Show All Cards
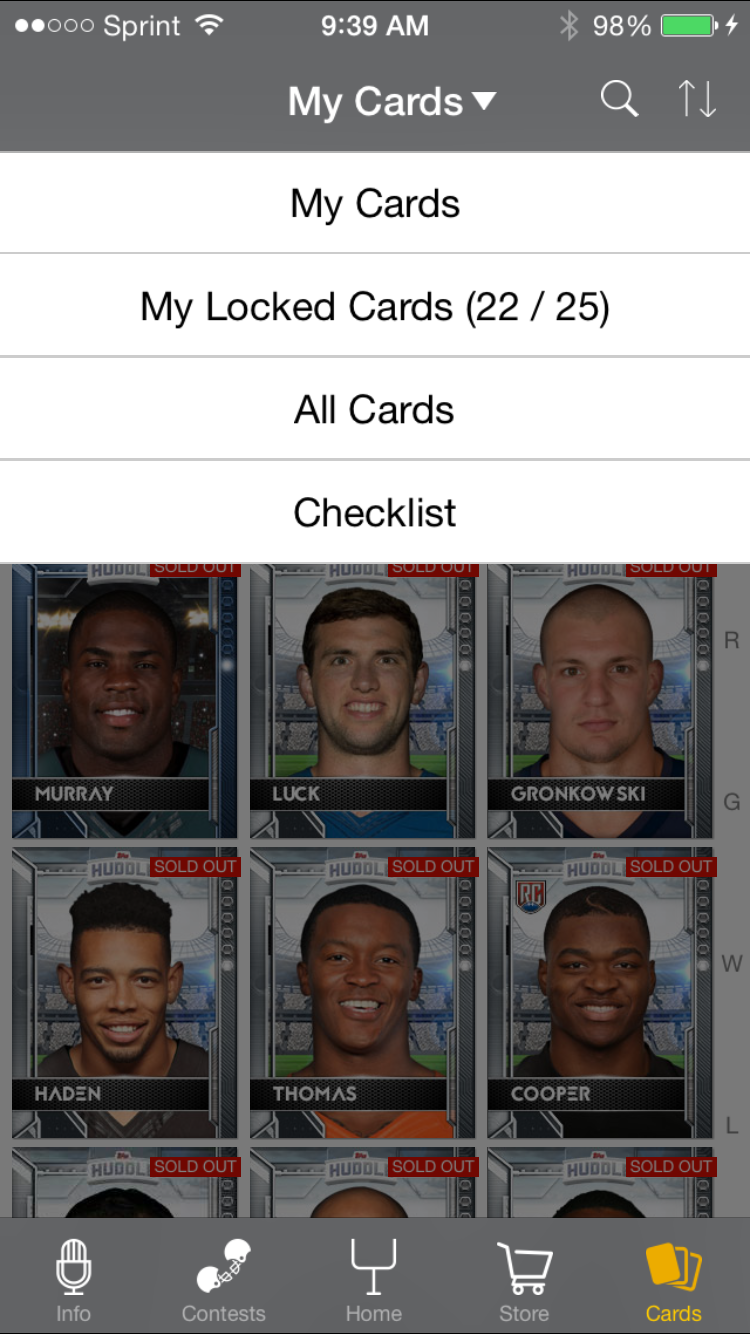 (375, 410)
